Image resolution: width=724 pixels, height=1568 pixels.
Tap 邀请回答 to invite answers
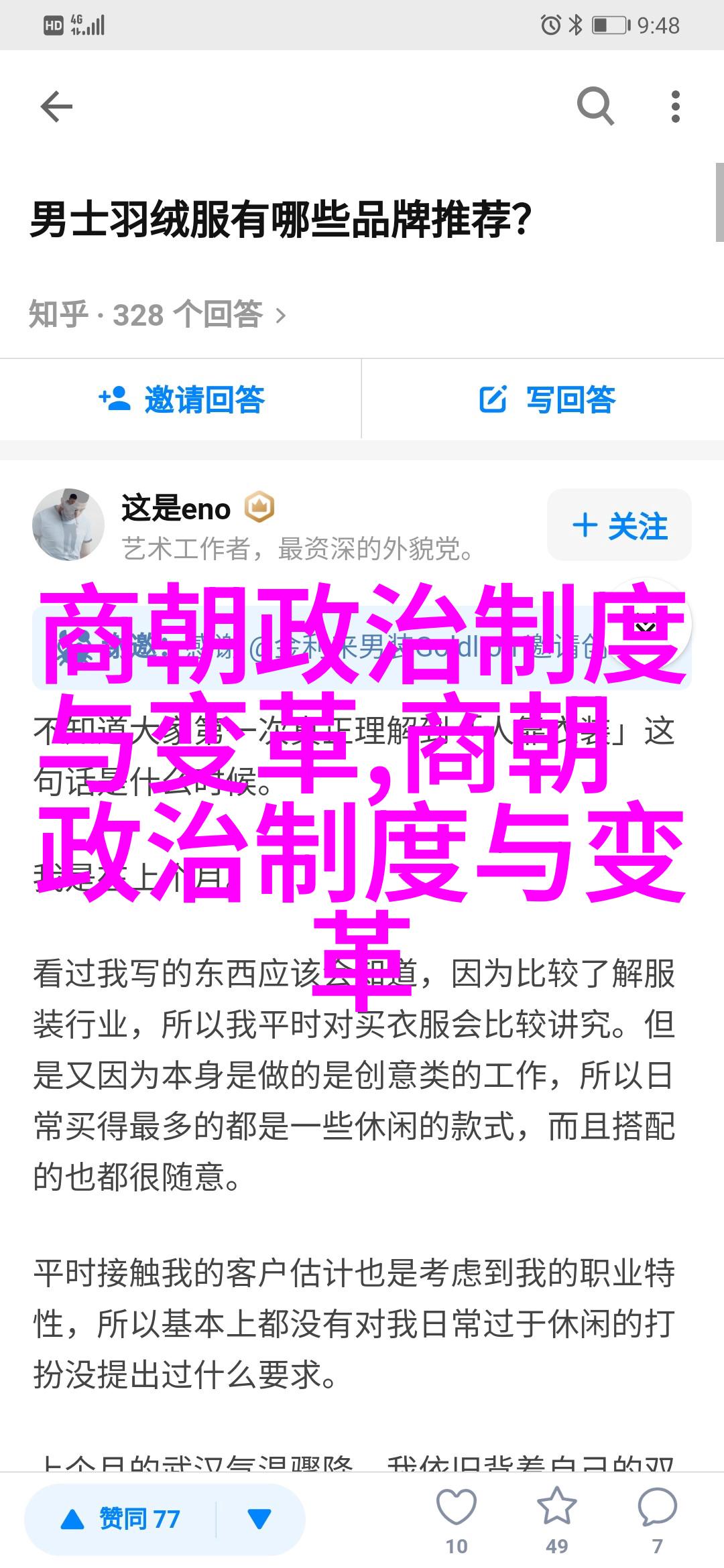(x=181, y=399)
